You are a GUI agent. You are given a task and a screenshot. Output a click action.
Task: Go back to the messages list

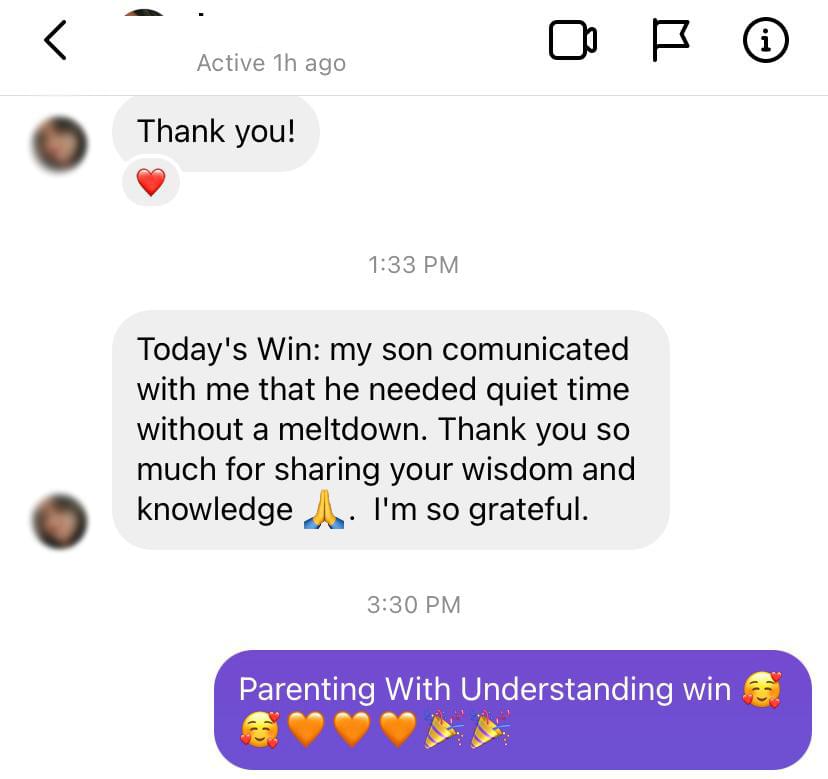[x=56, y=40]
